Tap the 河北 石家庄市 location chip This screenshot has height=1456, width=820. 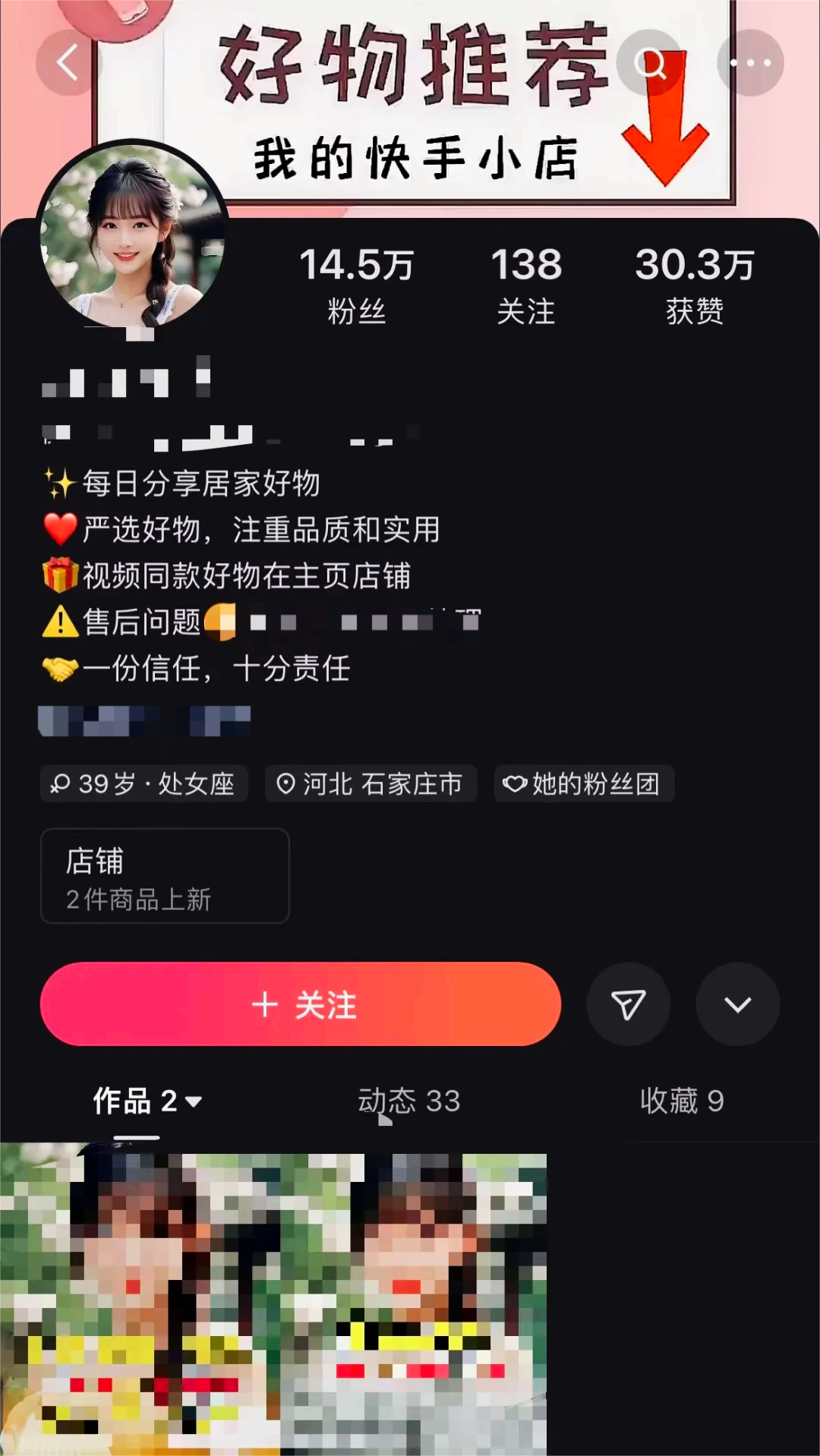pyautogui.click(x=371, y=783)
